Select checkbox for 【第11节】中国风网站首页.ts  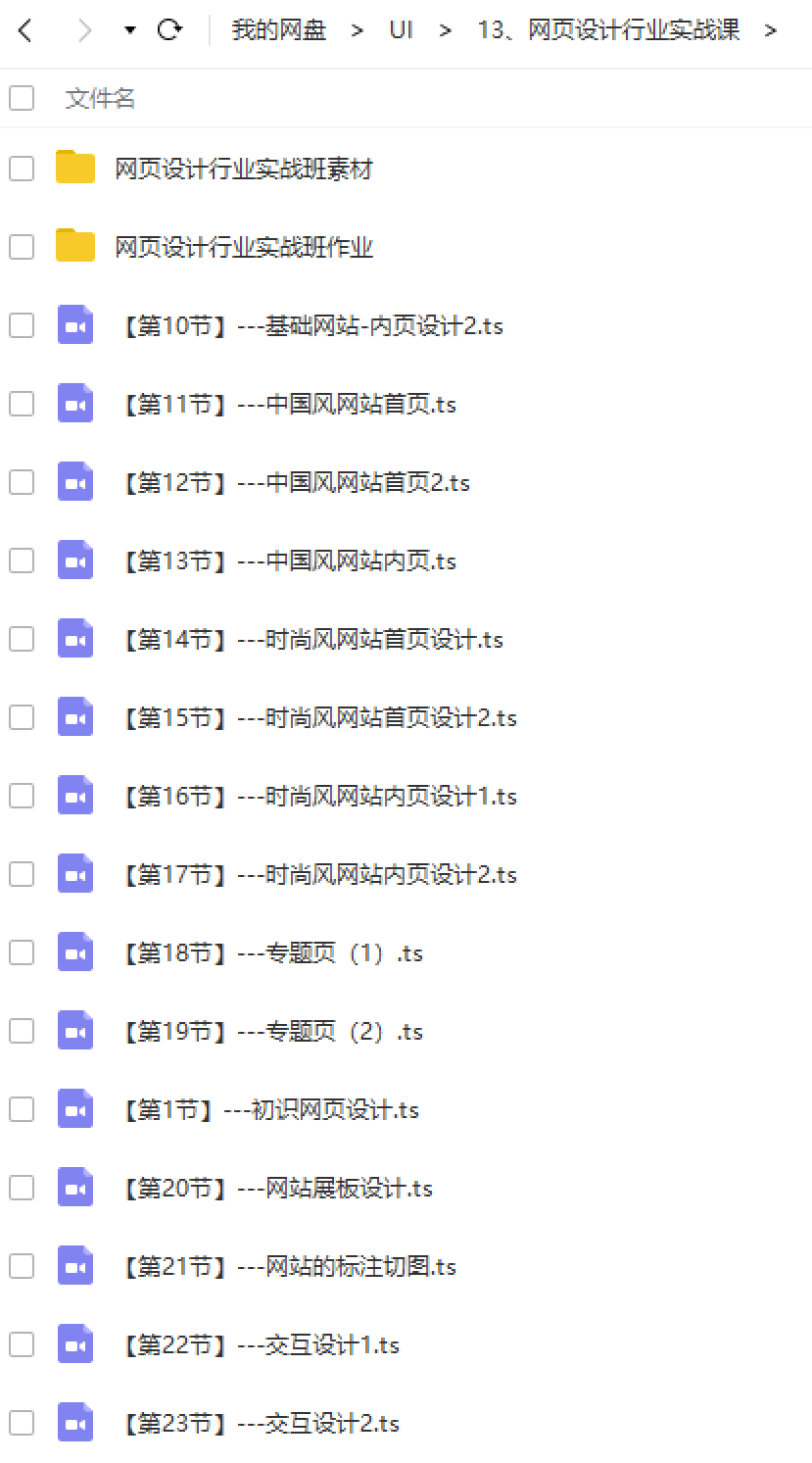[22, 404]
